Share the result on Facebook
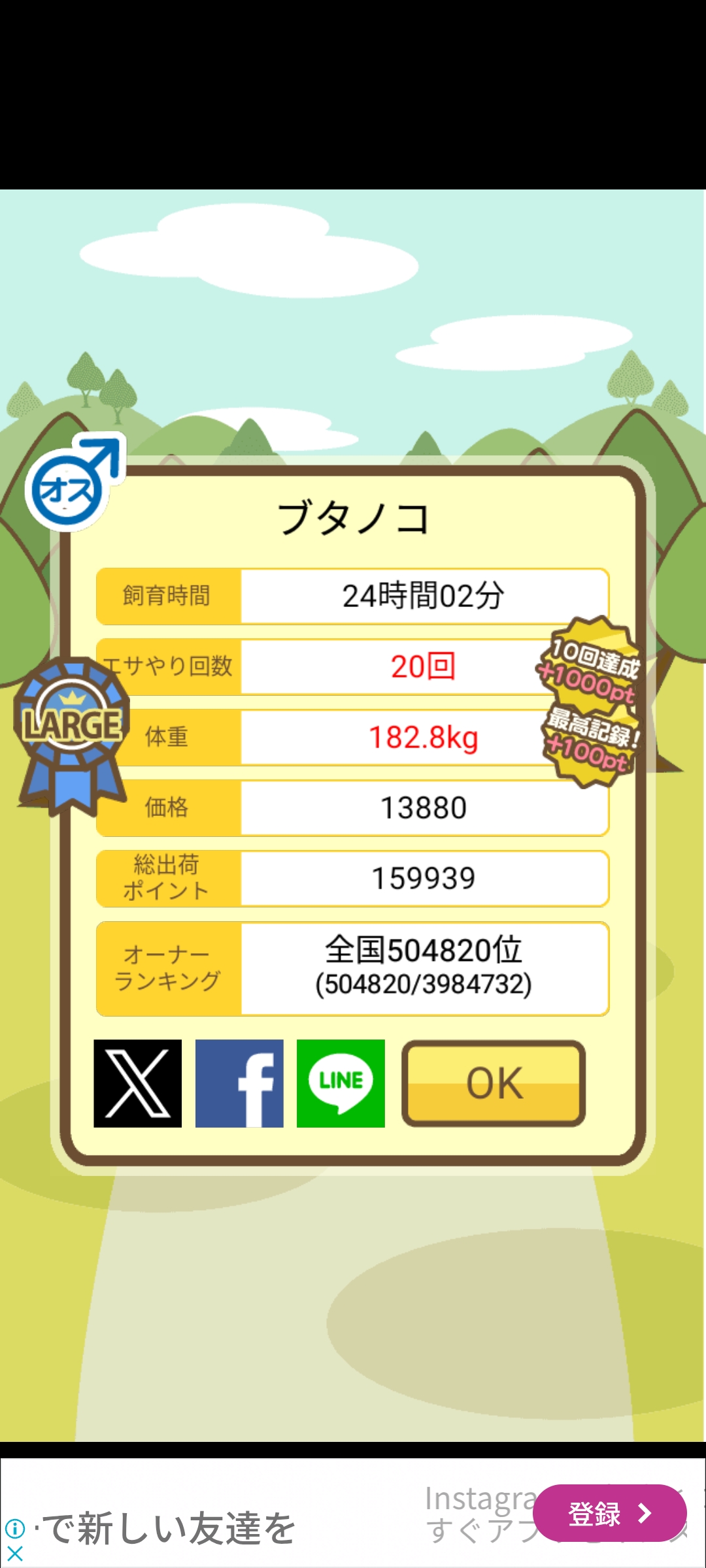Image resolution: width=706 pixels, height=1568 pixels. pos(239,1083)
